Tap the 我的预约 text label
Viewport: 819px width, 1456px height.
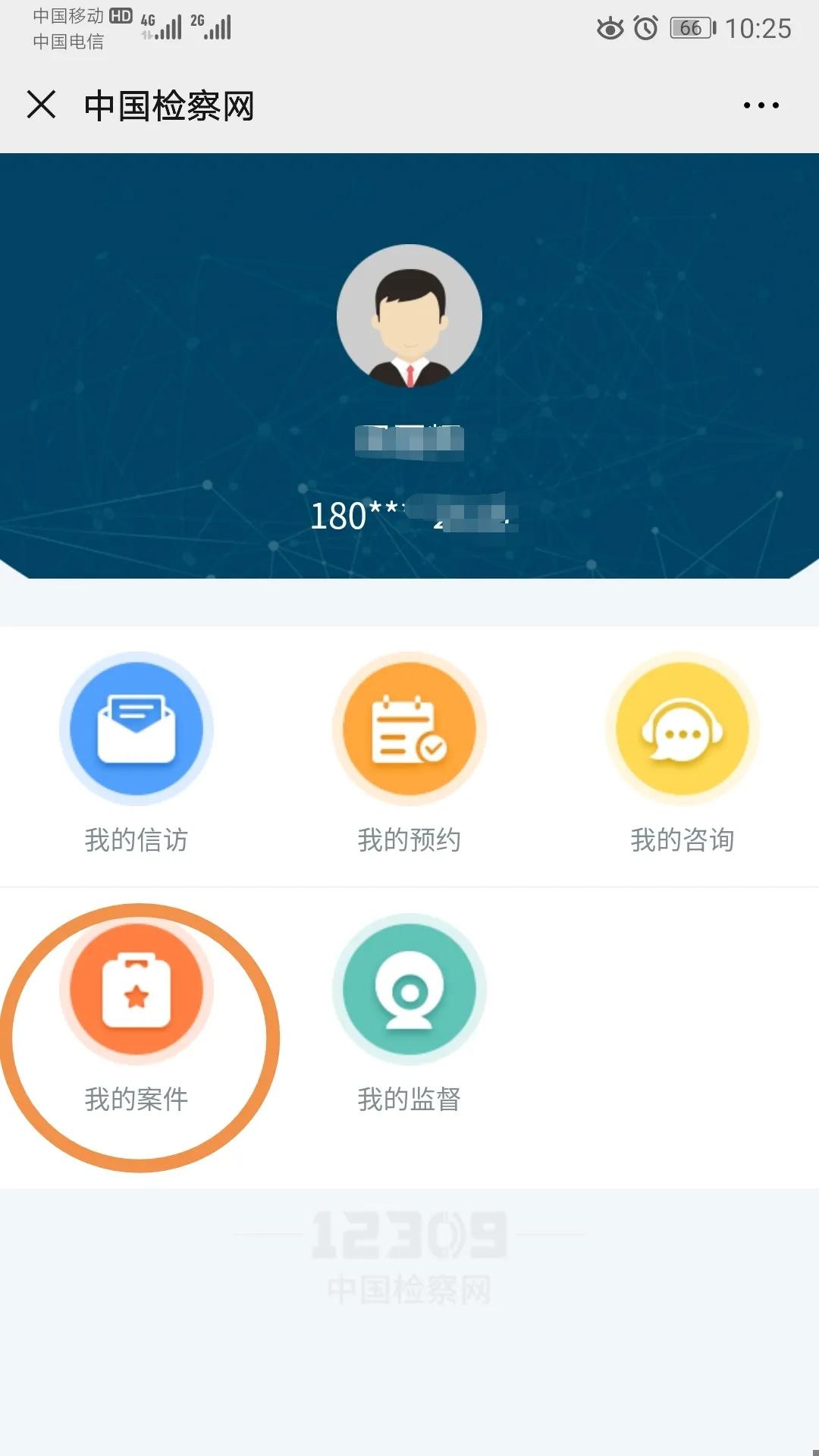pyautogui.click(x=409, y=839)
